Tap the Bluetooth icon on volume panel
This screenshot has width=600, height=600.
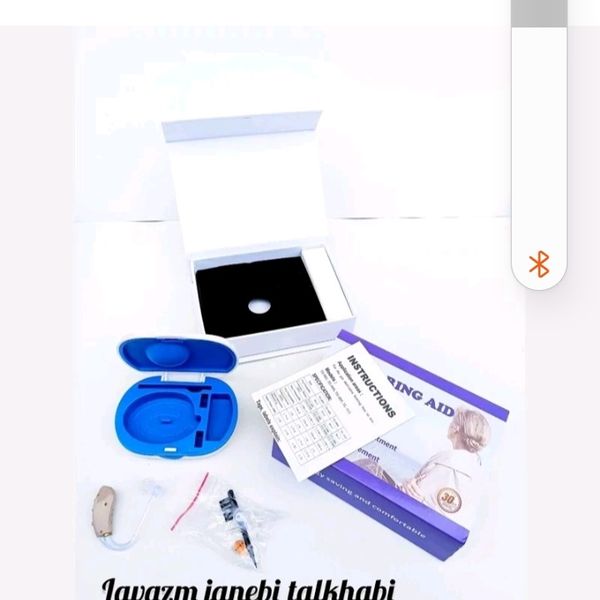pyautogui.click(x=539, y=264)
